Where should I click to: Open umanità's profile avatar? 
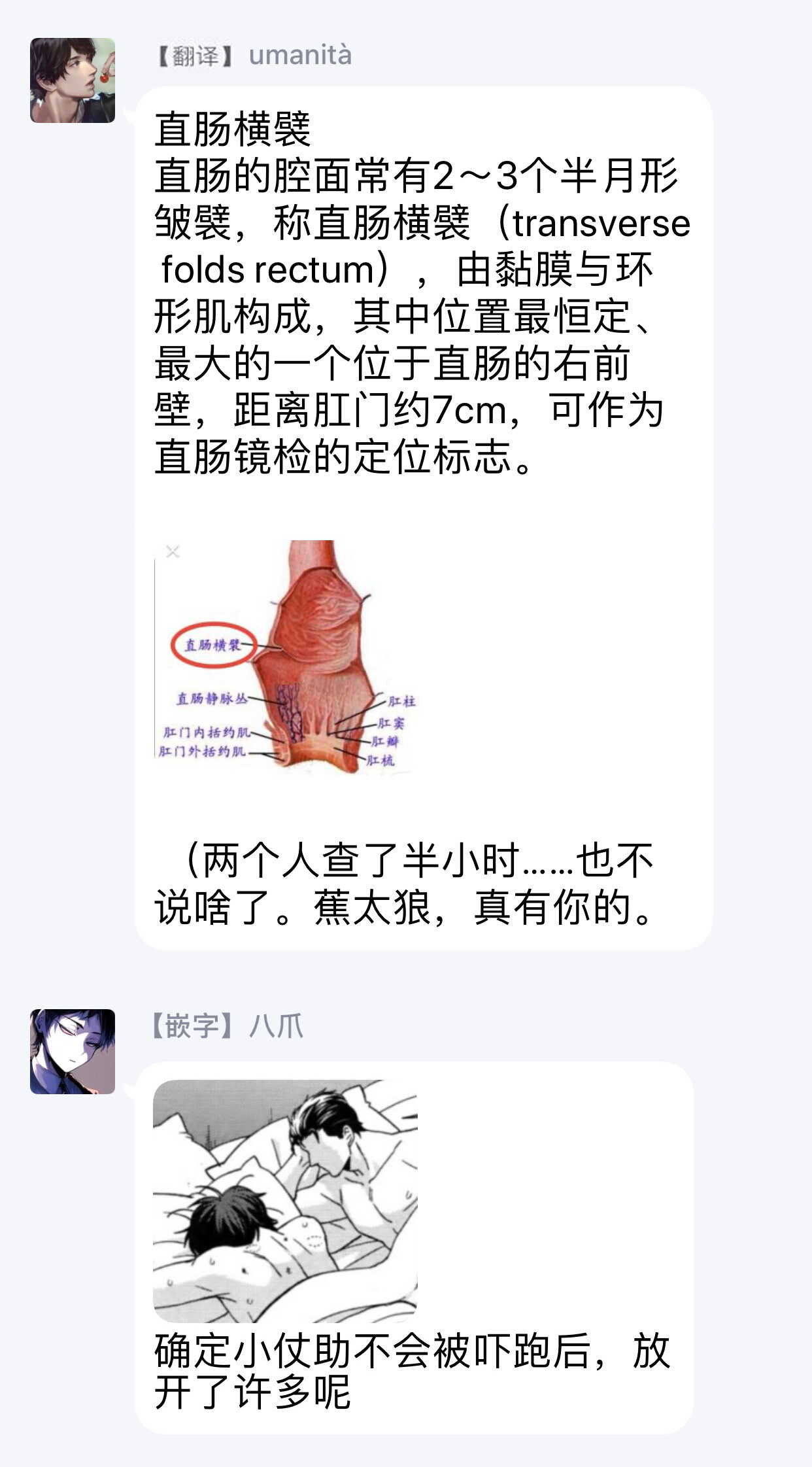coord(73,80)
